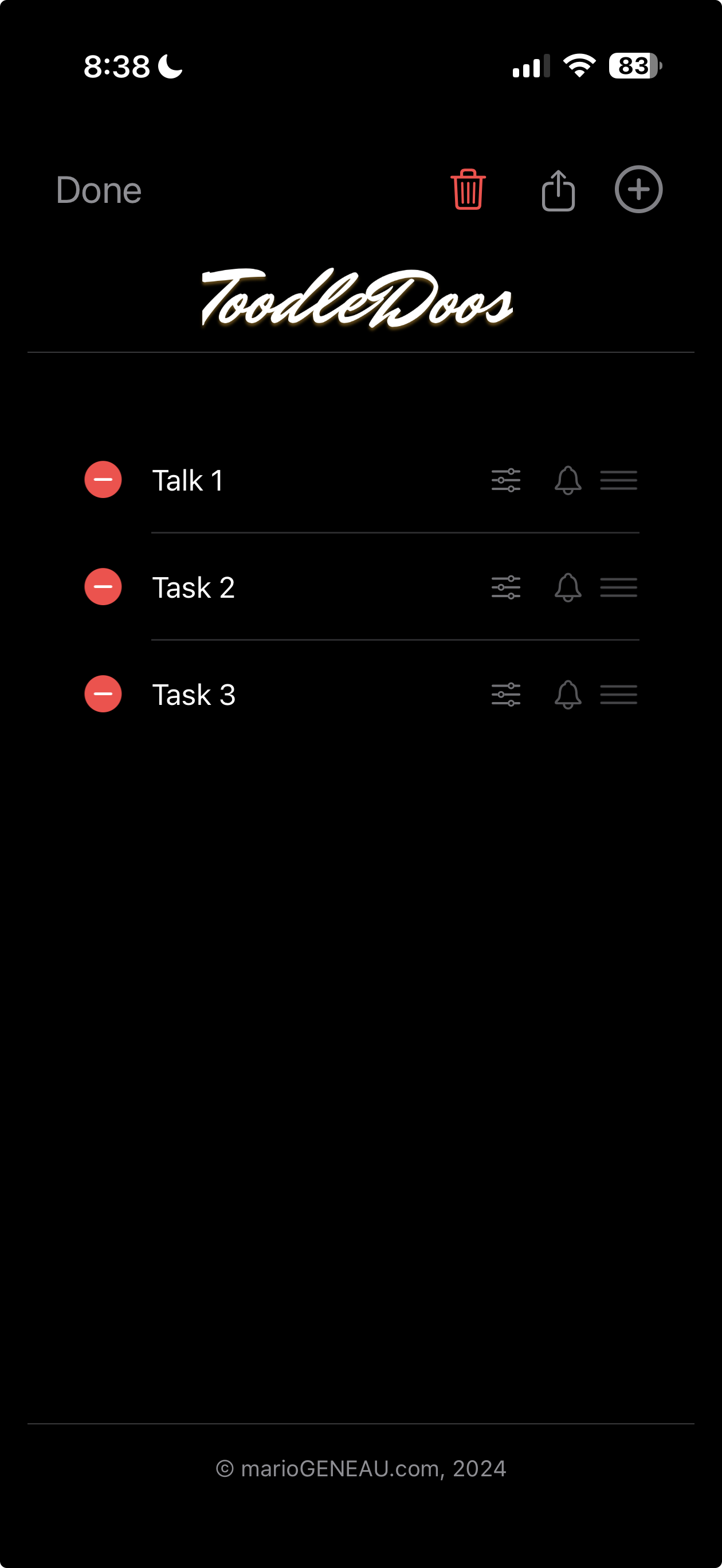Open the settings sliders for Talk 1
The width and height of the screenshot is (722, 1568).
pos(506,480)
